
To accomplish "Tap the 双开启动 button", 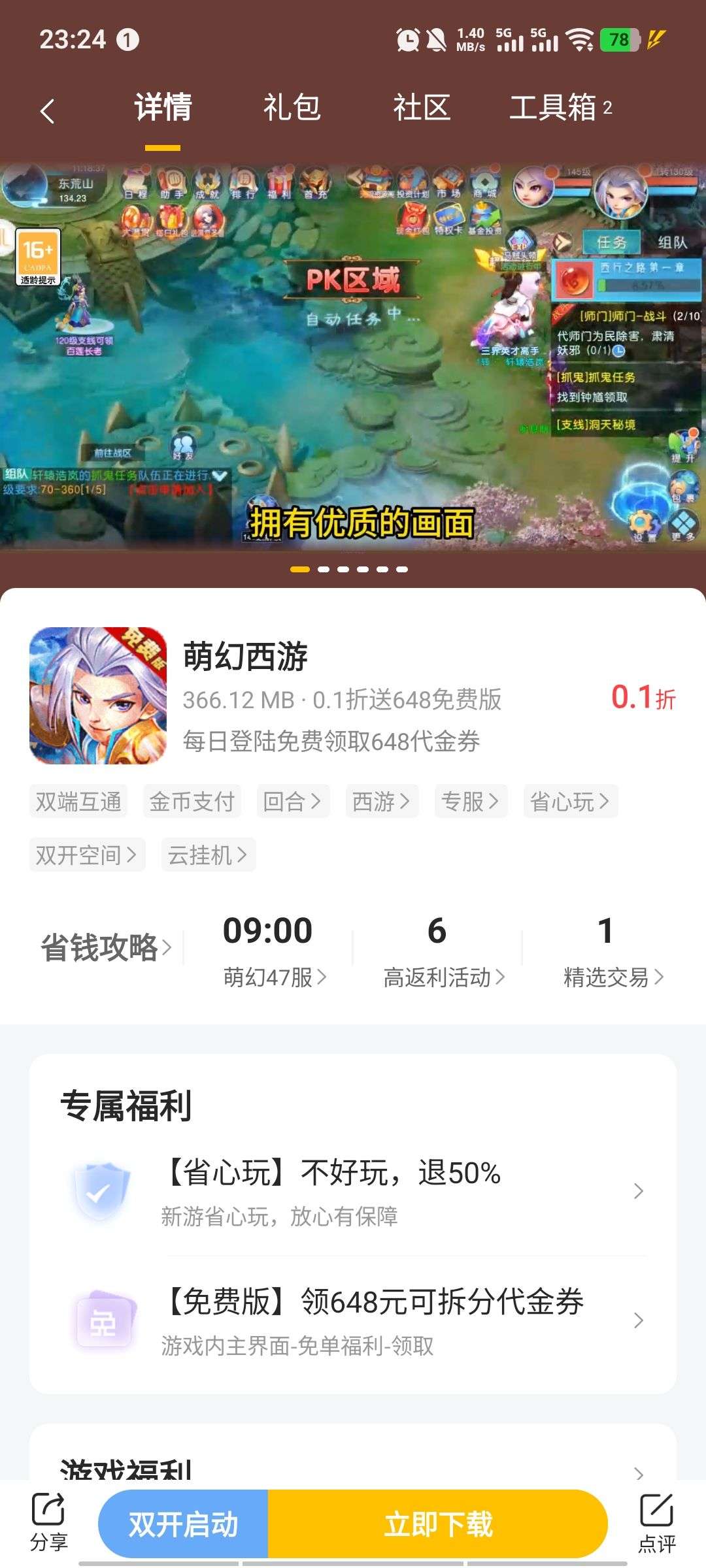I will [x=184, y=1524].
